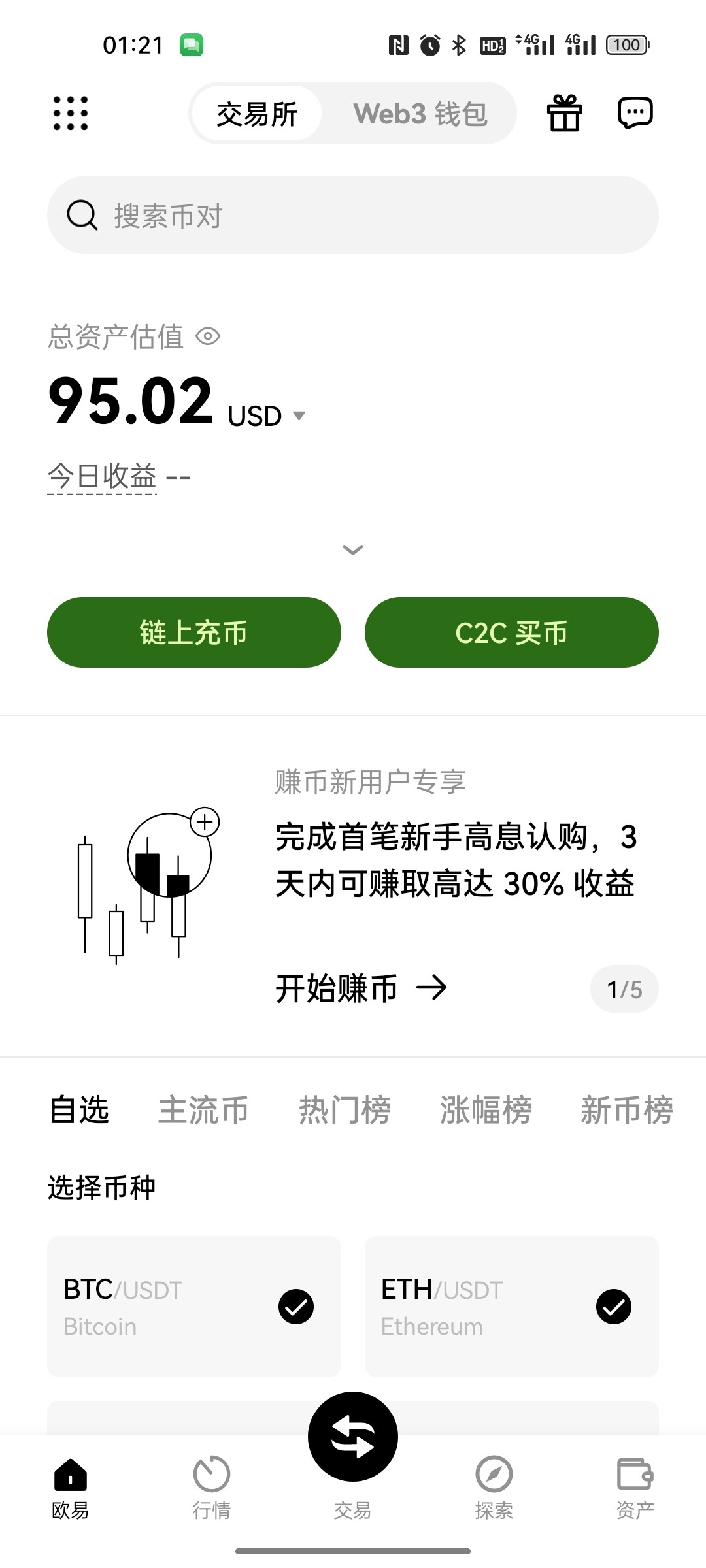
Task: Open the 行情 market tab
Action: point(212,1488)
